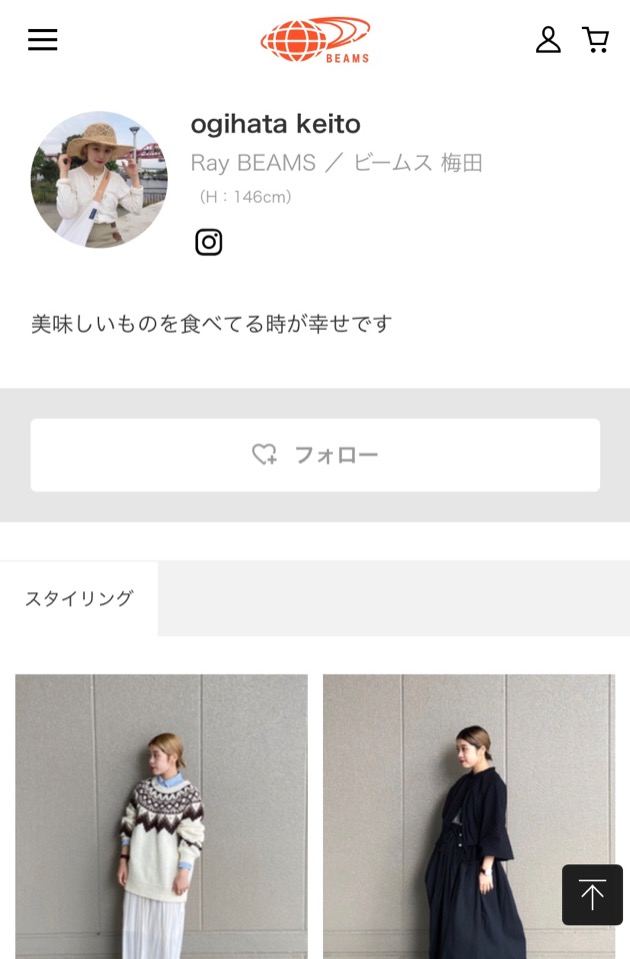Jump back to top of page
630x959 pixels.
point(592,894)
